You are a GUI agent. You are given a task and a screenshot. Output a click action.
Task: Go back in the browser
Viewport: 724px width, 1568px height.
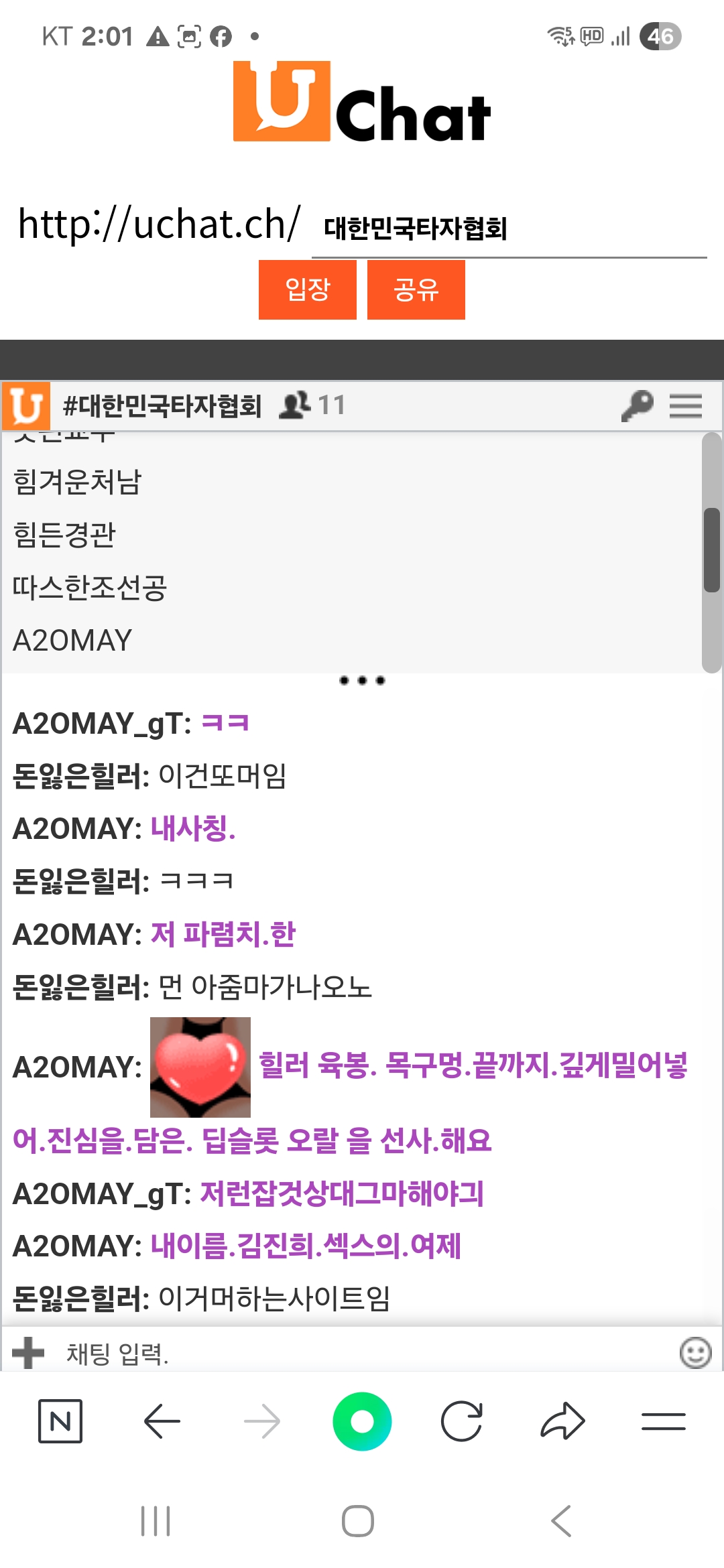click(x=162, y=1421)
